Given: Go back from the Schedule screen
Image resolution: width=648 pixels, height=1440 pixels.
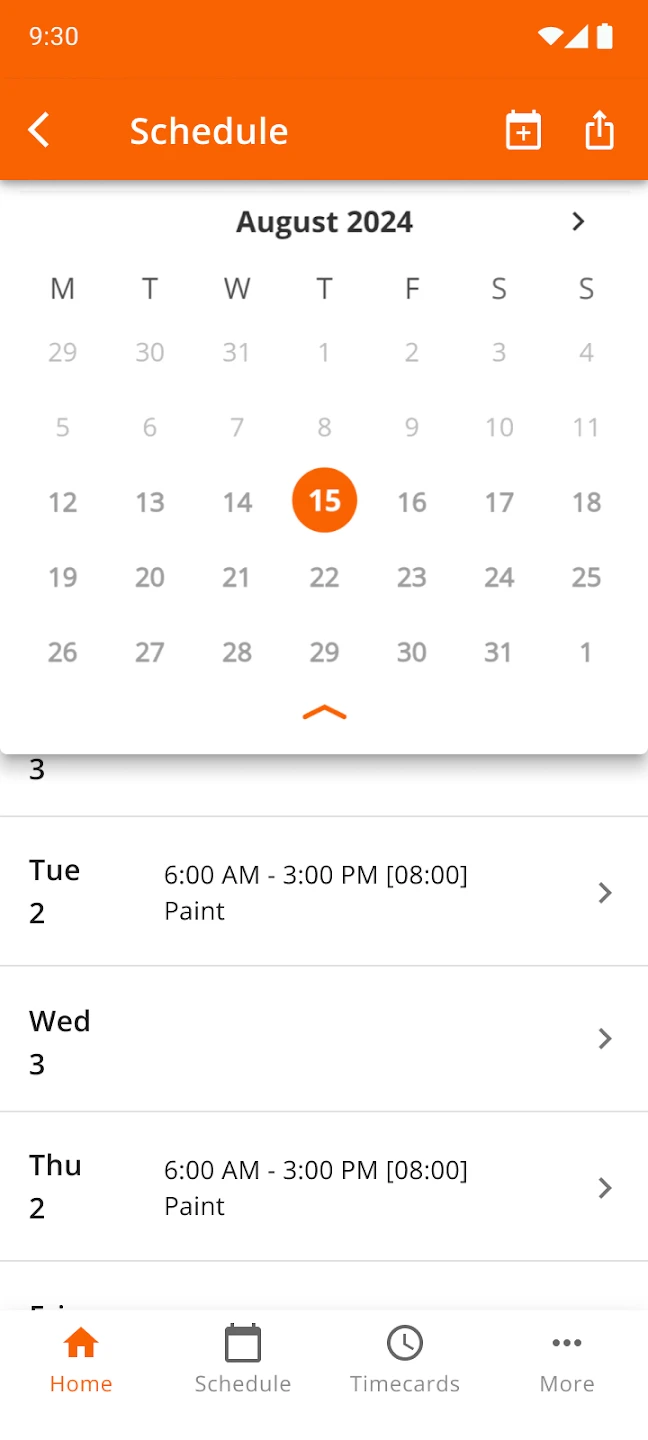Looking at the screenshot, I should (x=39, y=131).
